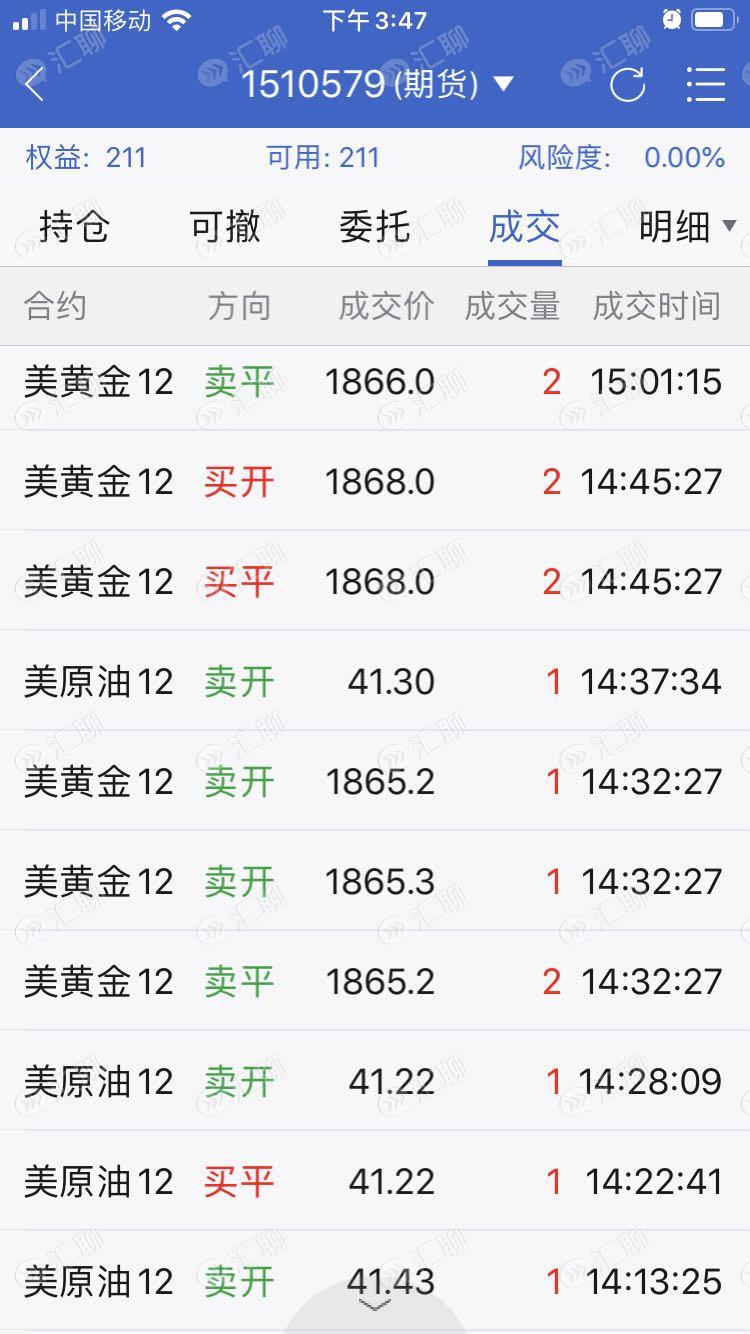
Task: Select the 成交 tab
Action: tap(525, 227)
